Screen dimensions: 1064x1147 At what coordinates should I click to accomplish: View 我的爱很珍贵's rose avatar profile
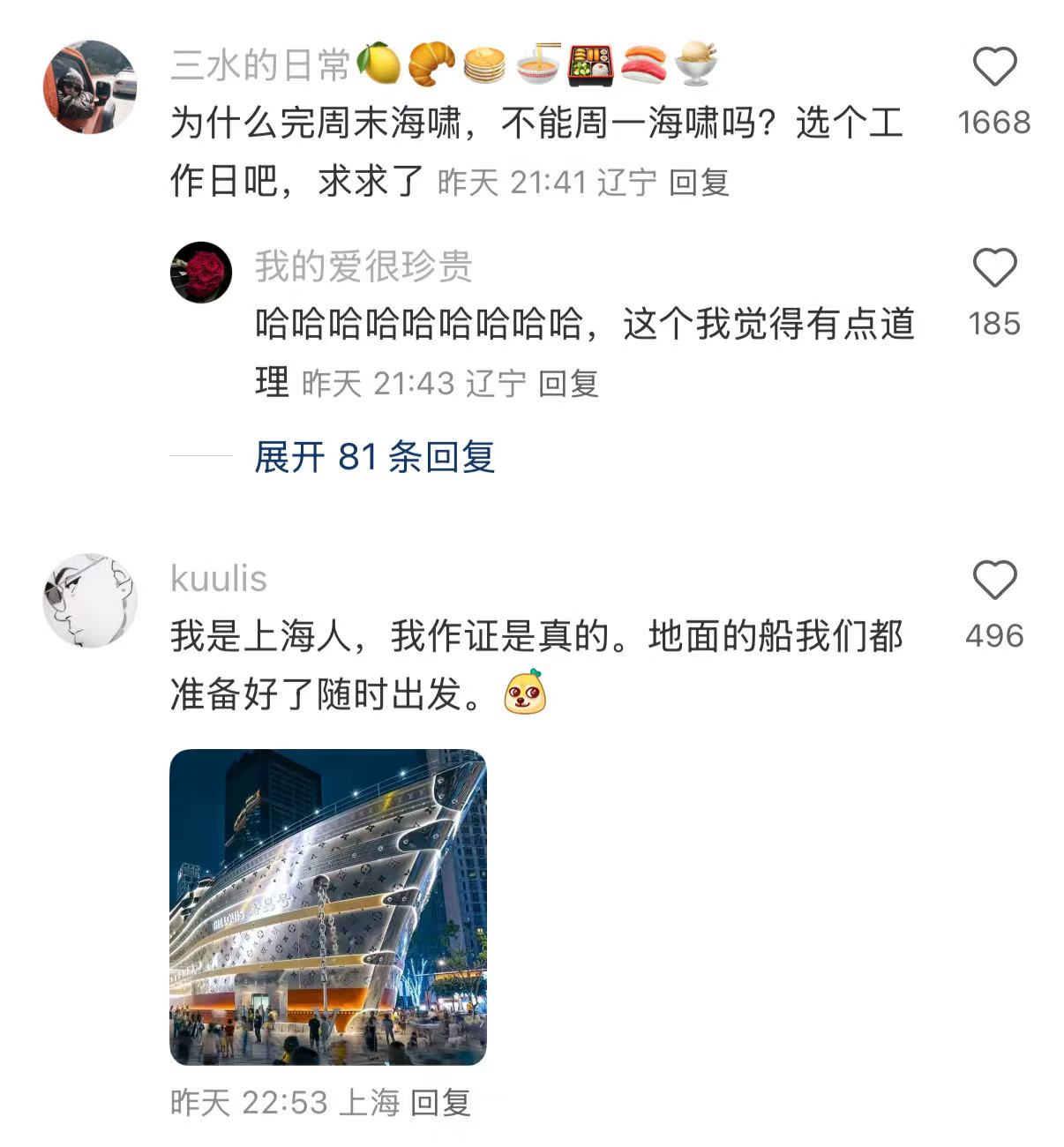(201, 272)
